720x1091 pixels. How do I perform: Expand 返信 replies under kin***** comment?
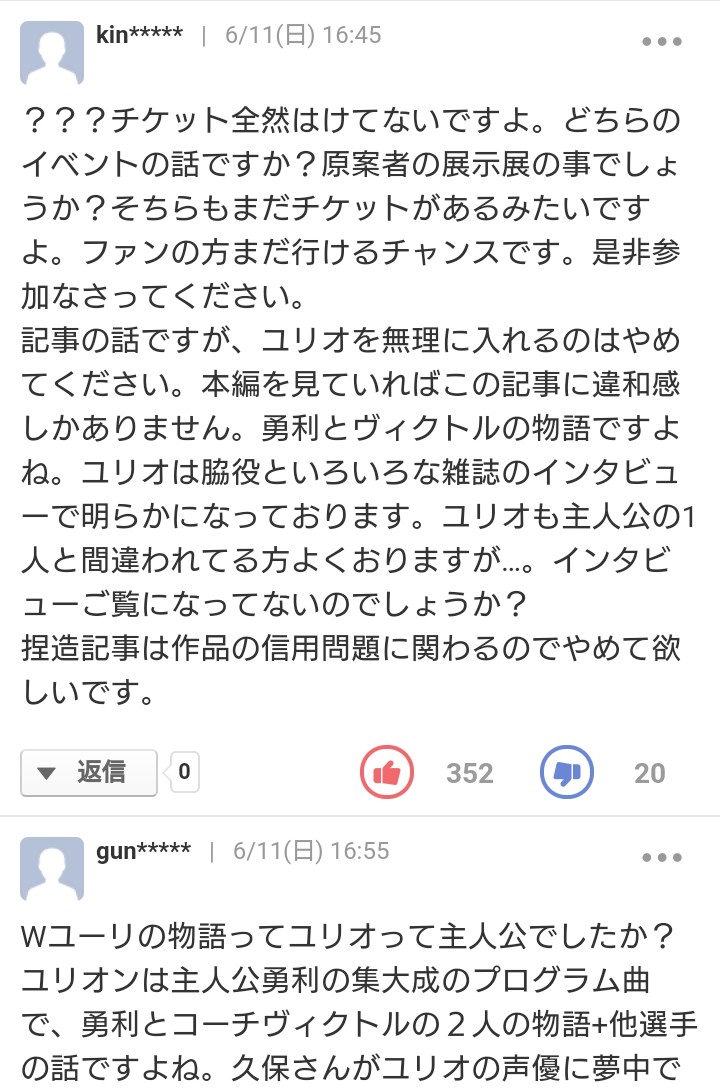[89, 772]
